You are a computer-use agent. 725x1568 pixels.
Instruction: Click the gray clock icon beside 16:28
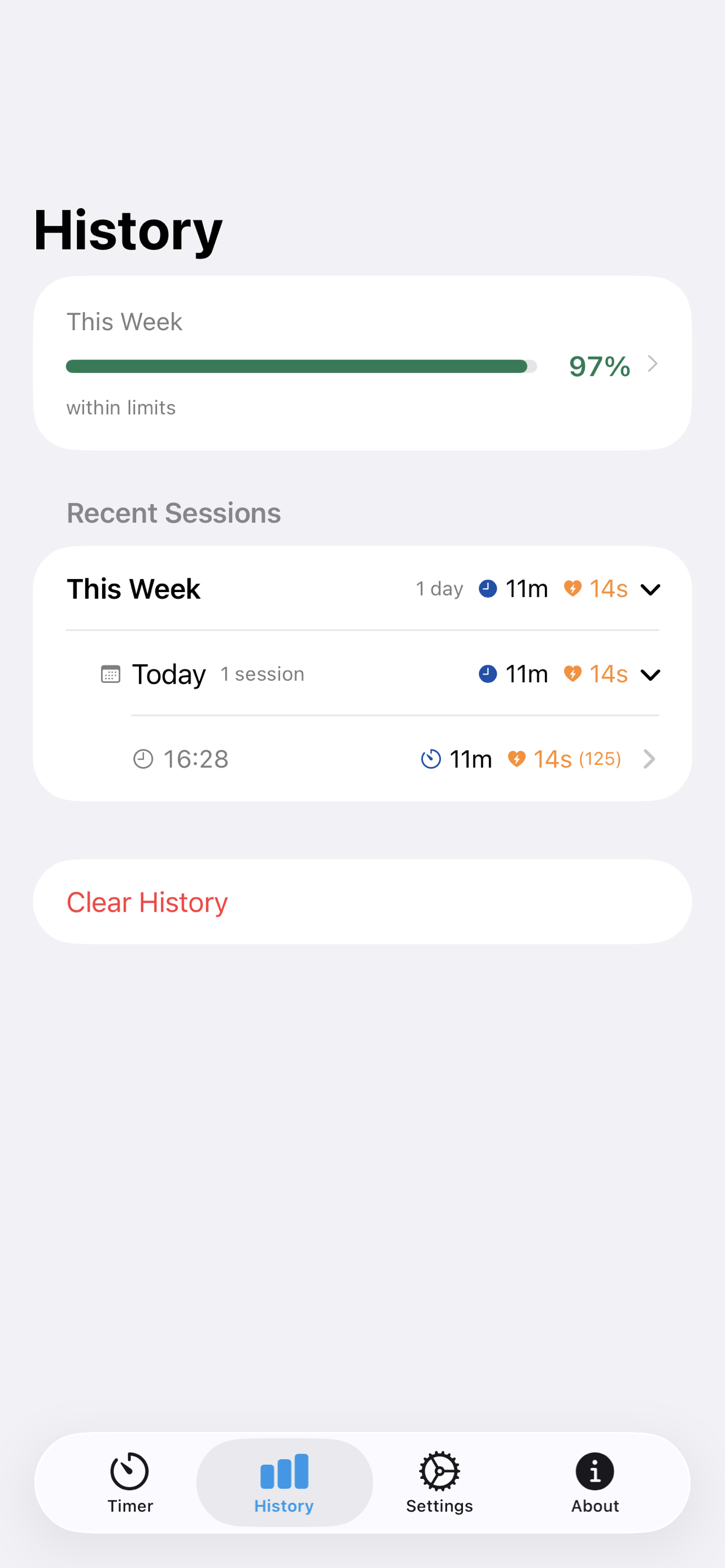tap(143, 759)
